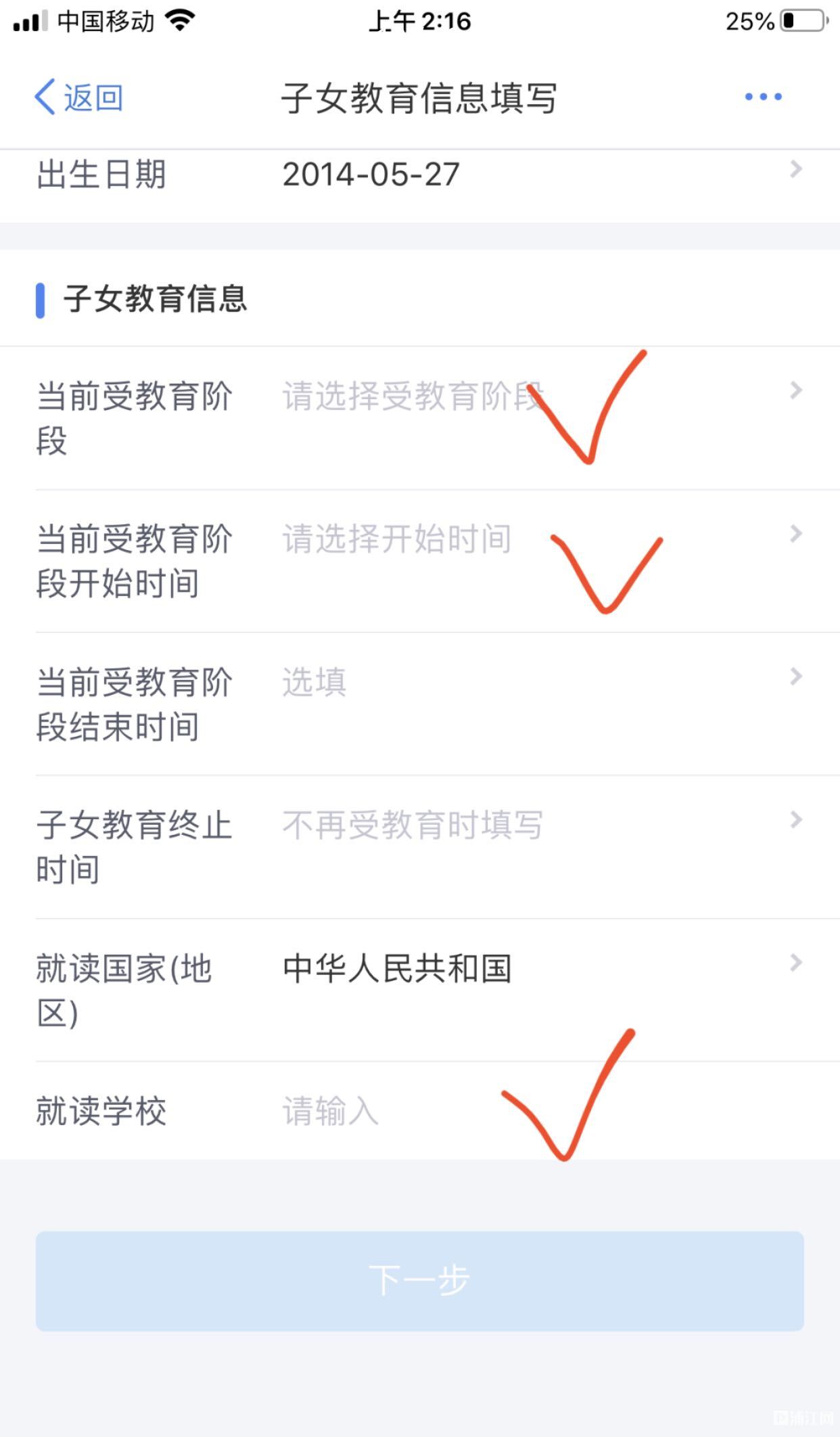Viewport: 840px width, 1437px height.
Task: Select 当前受教育阶段 education stage
Action: pyautogui.click(x=420, y=418)
